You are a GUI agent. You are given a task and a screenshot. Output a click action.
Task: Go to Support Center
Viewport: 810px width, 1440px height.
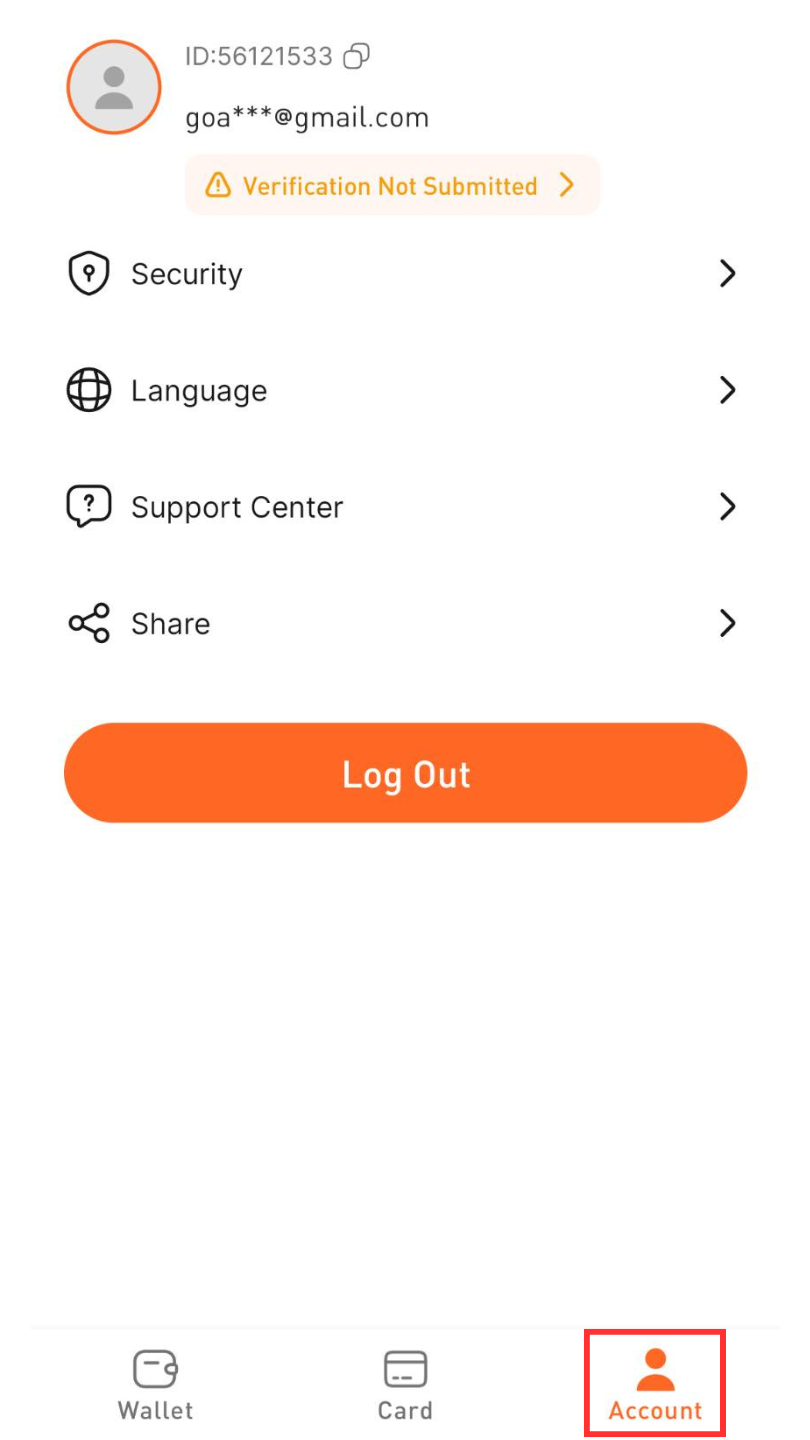pyautogui.click(x=400, y=507)
